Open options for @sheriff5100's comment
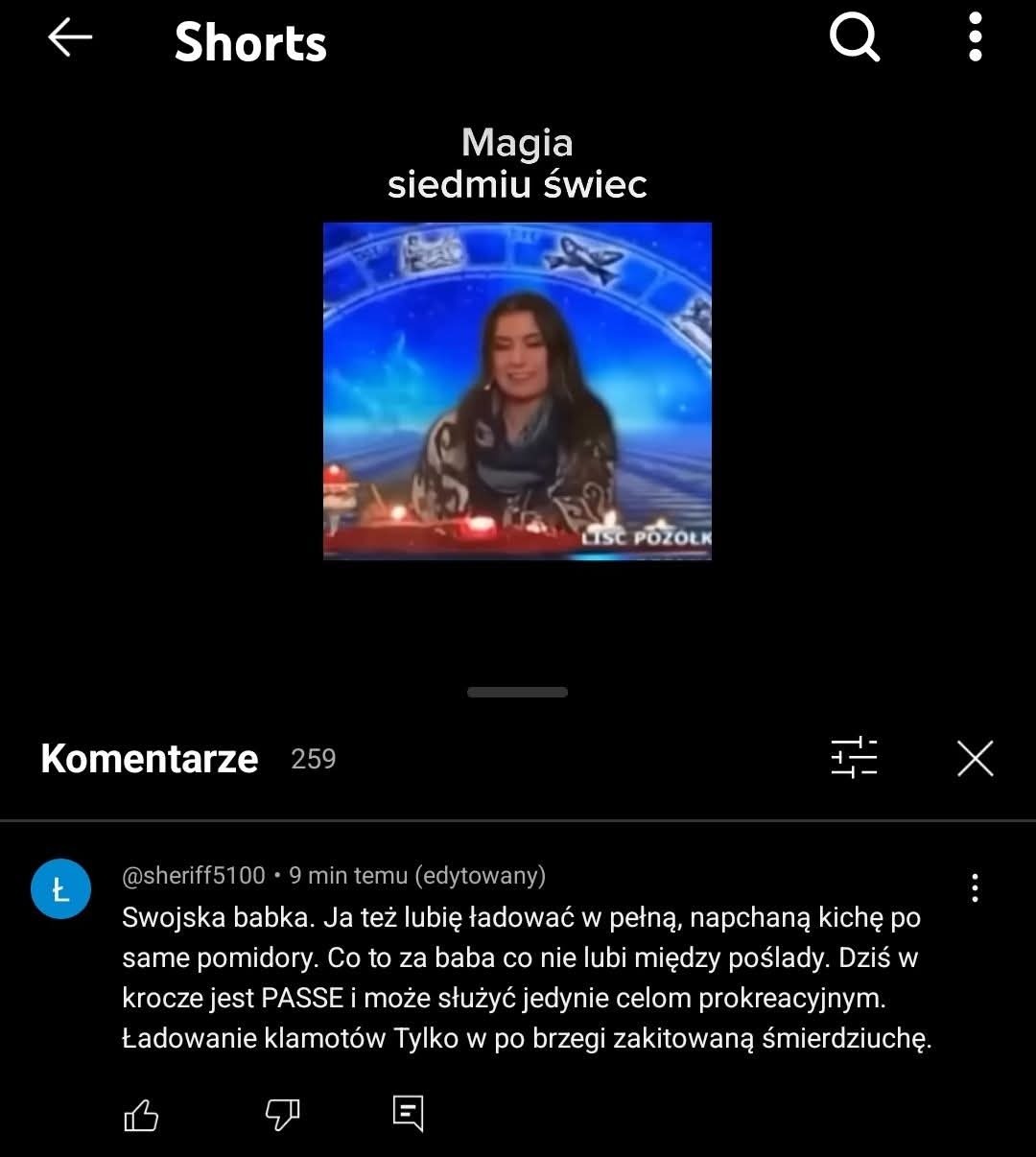The image size is (1036, 1157). click(975, 887)
